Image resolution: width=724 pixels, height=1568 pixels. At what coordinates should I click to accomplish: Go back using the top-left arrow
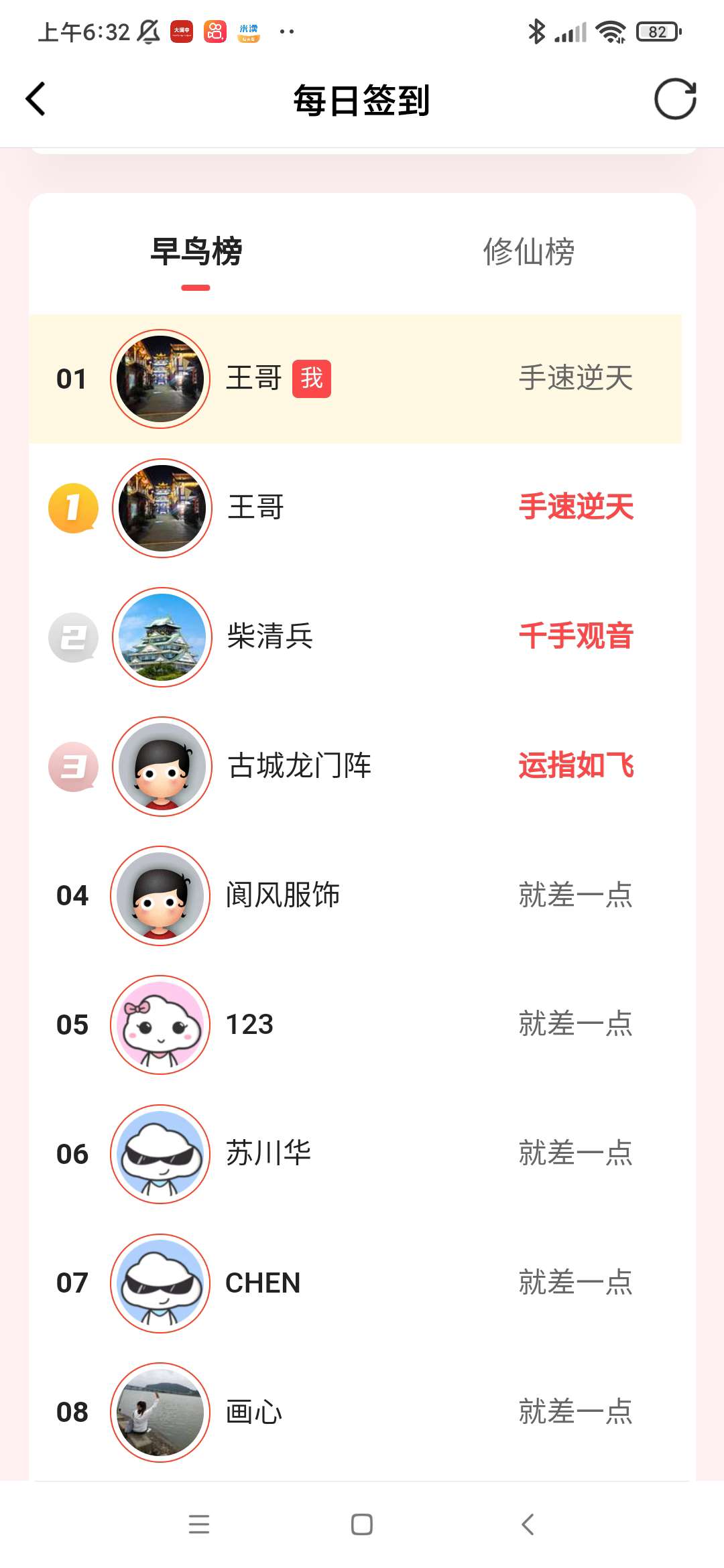(36, 99)
